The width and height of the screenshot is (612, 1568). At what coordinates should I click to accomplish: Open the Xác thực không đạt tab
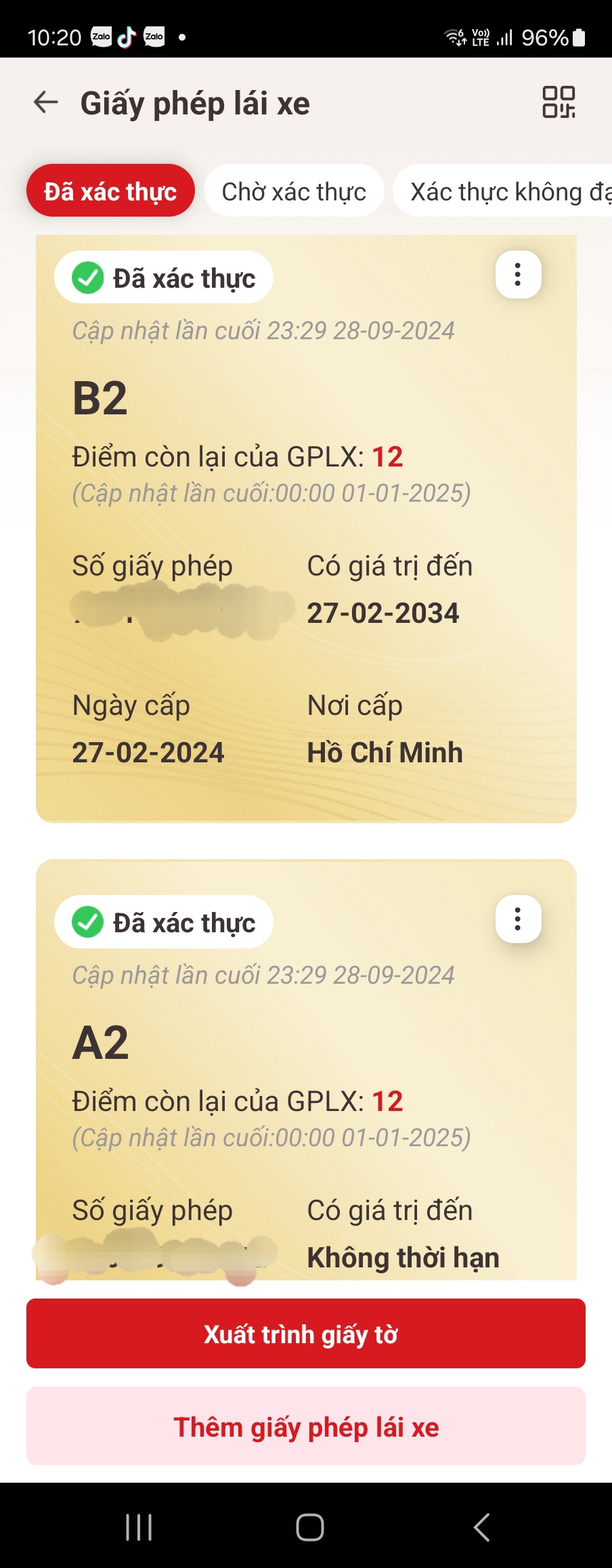pyautogui.click(x=501, y=192)
